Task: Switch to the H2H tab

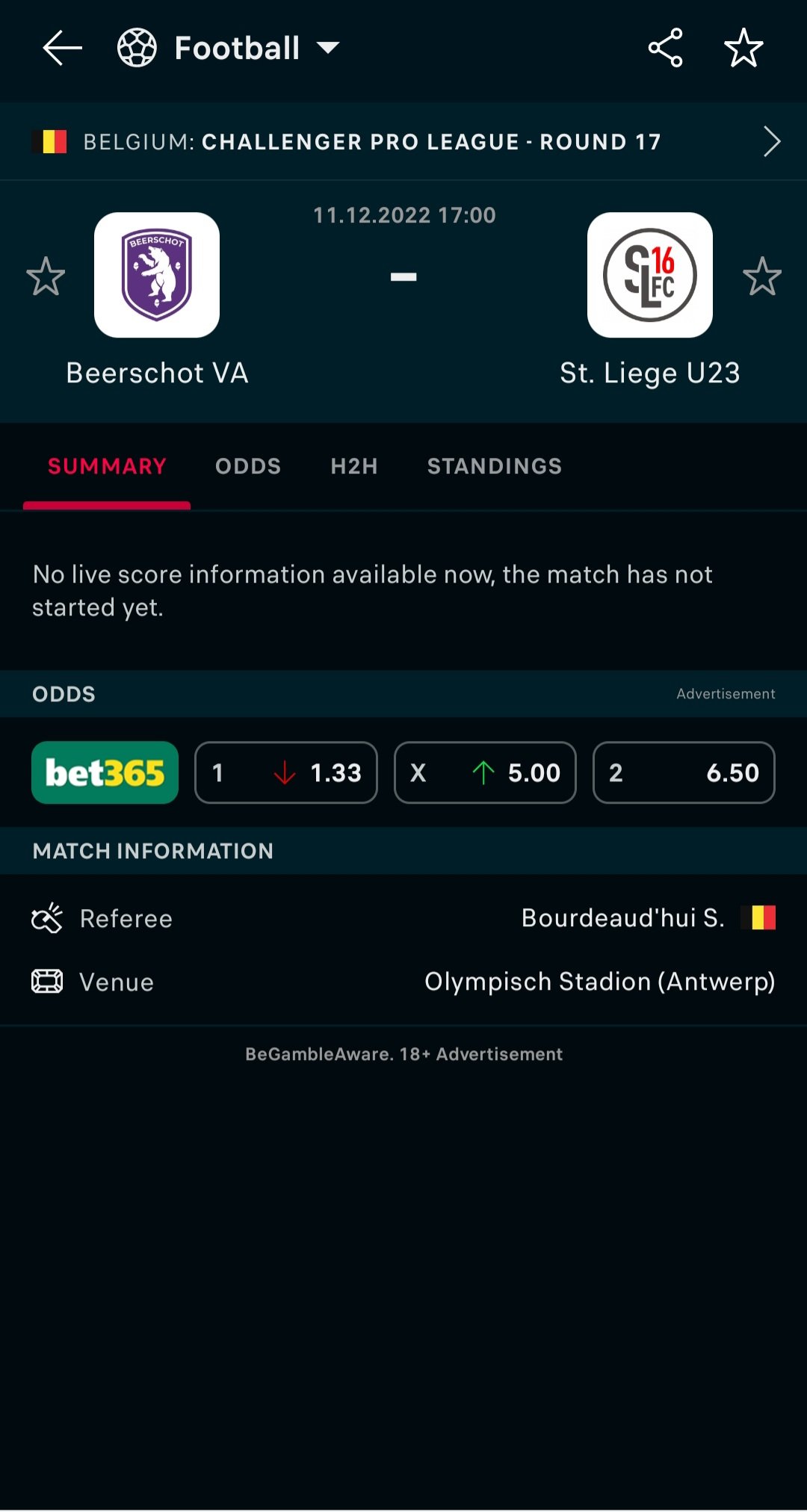Action: (354, 466)
